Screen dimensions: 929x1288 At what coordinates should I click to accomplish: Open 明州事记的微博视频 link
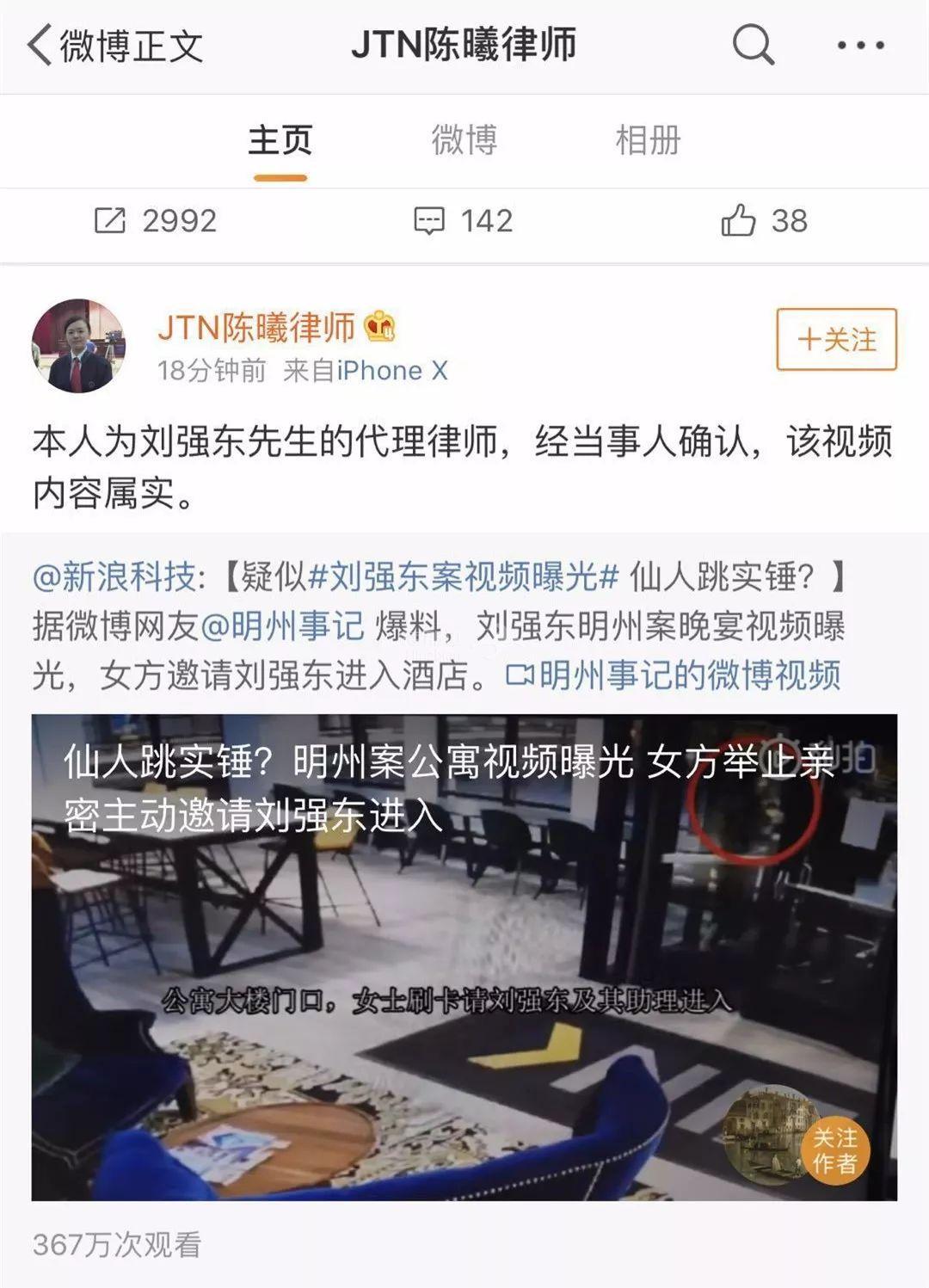point(673,675)
